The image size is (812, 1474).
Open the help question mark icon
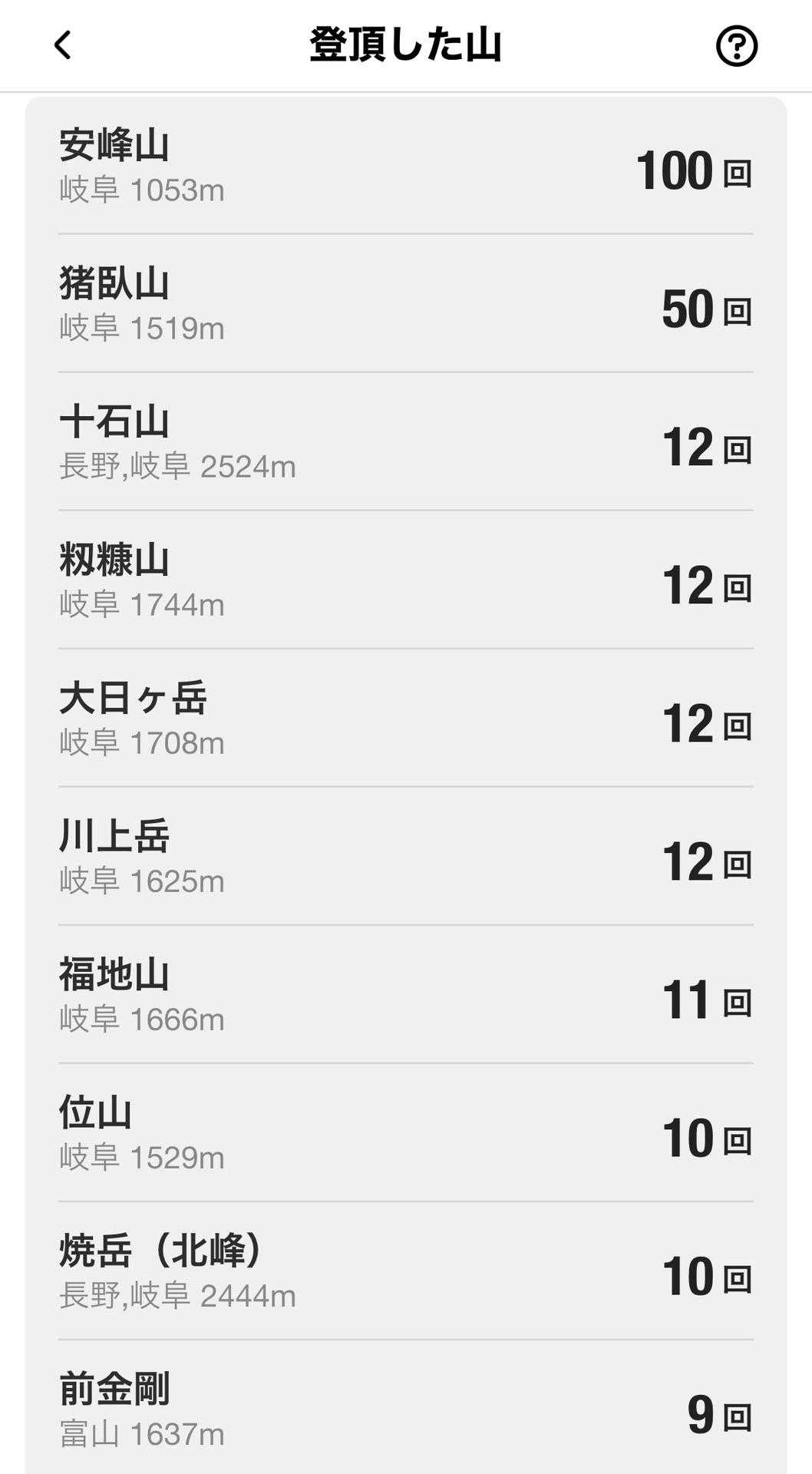[x=736, y=46]
